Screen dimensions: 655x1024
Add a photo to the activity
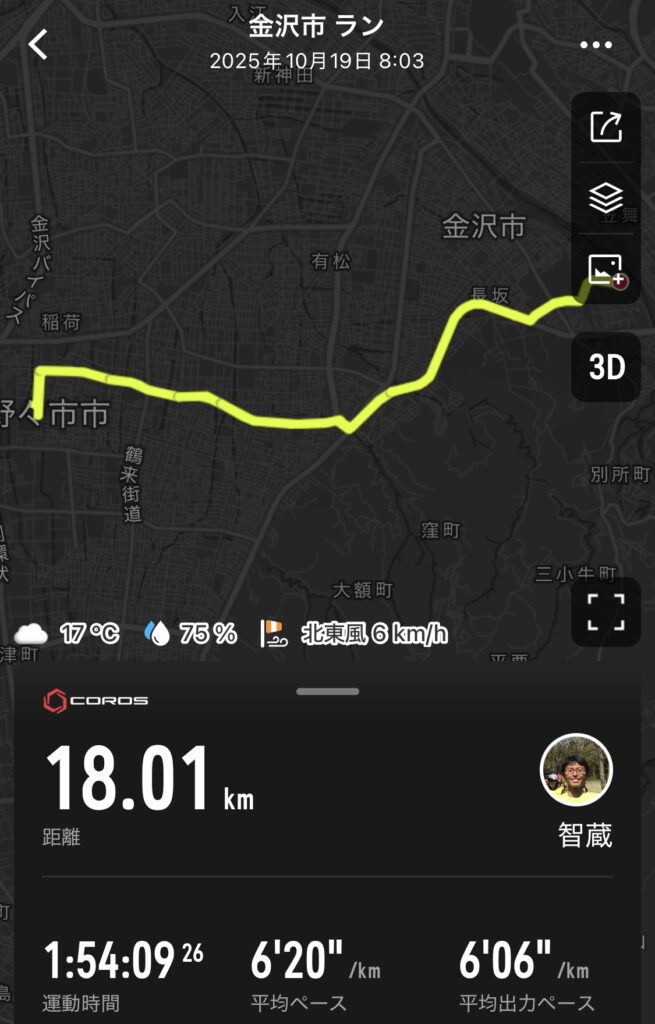click(607, 271)
